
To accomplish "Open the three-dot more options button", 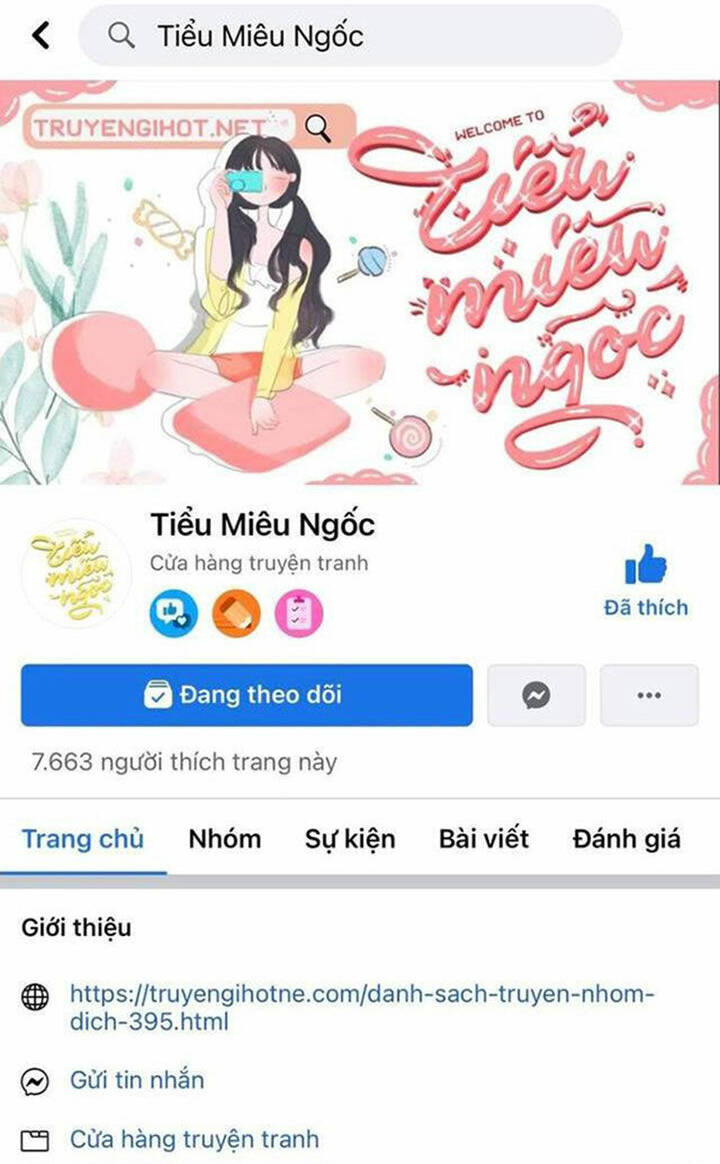I will [649, 695].
